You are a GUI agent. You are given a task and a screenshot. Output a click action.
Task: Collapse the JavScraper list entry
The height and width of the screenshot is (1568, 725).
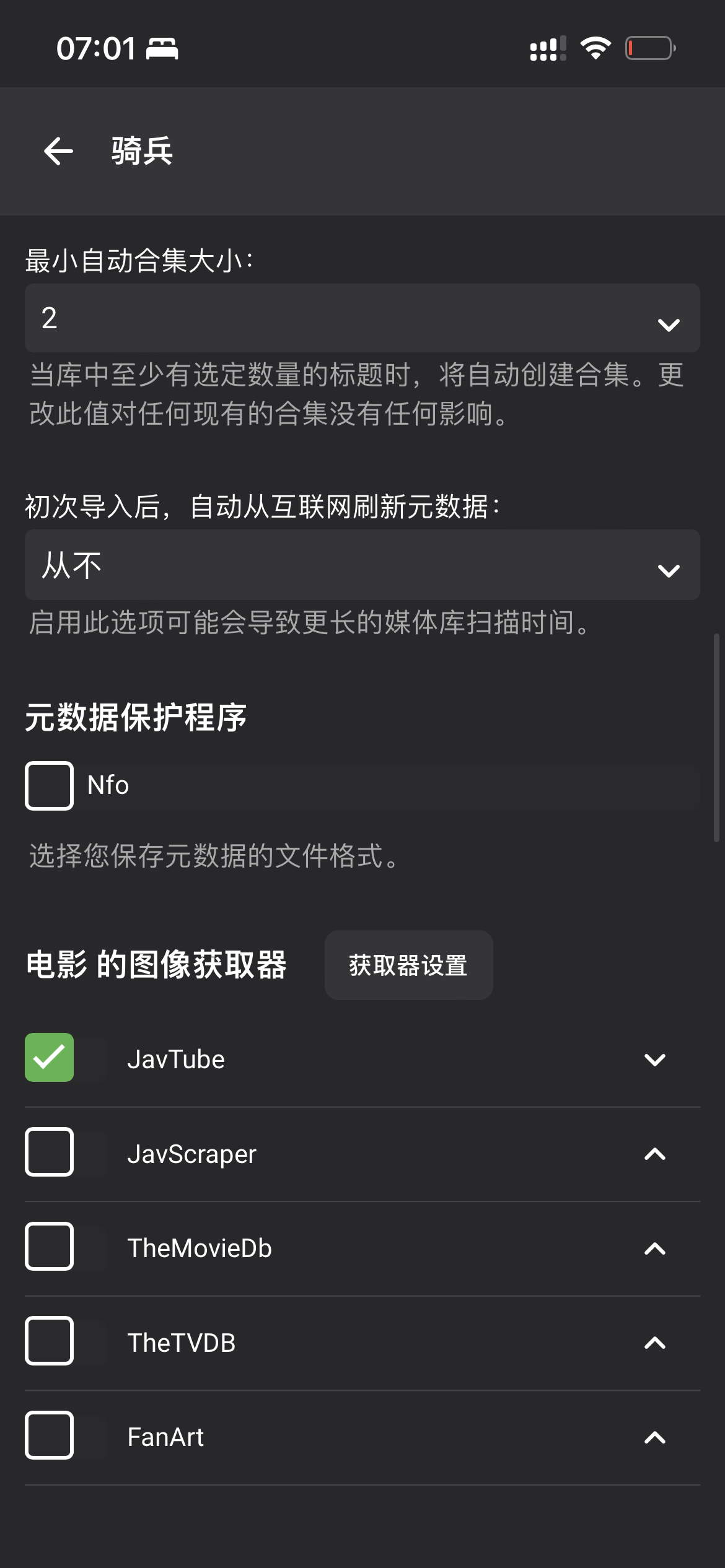pyautogui.click(x=655, y=1153)
